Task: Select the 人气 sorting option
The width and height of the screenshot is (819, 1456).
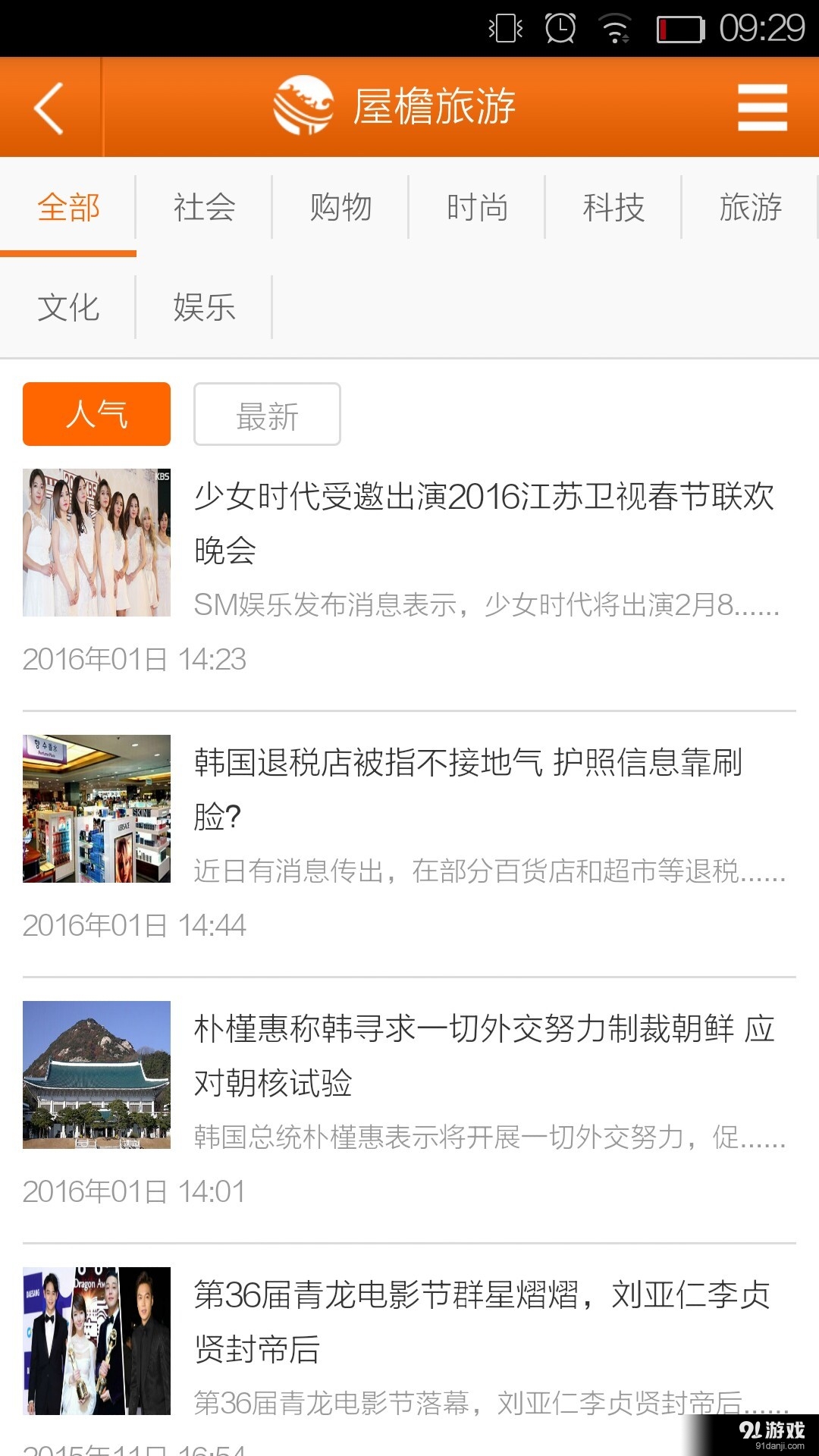Action: [x=96, y=414]
